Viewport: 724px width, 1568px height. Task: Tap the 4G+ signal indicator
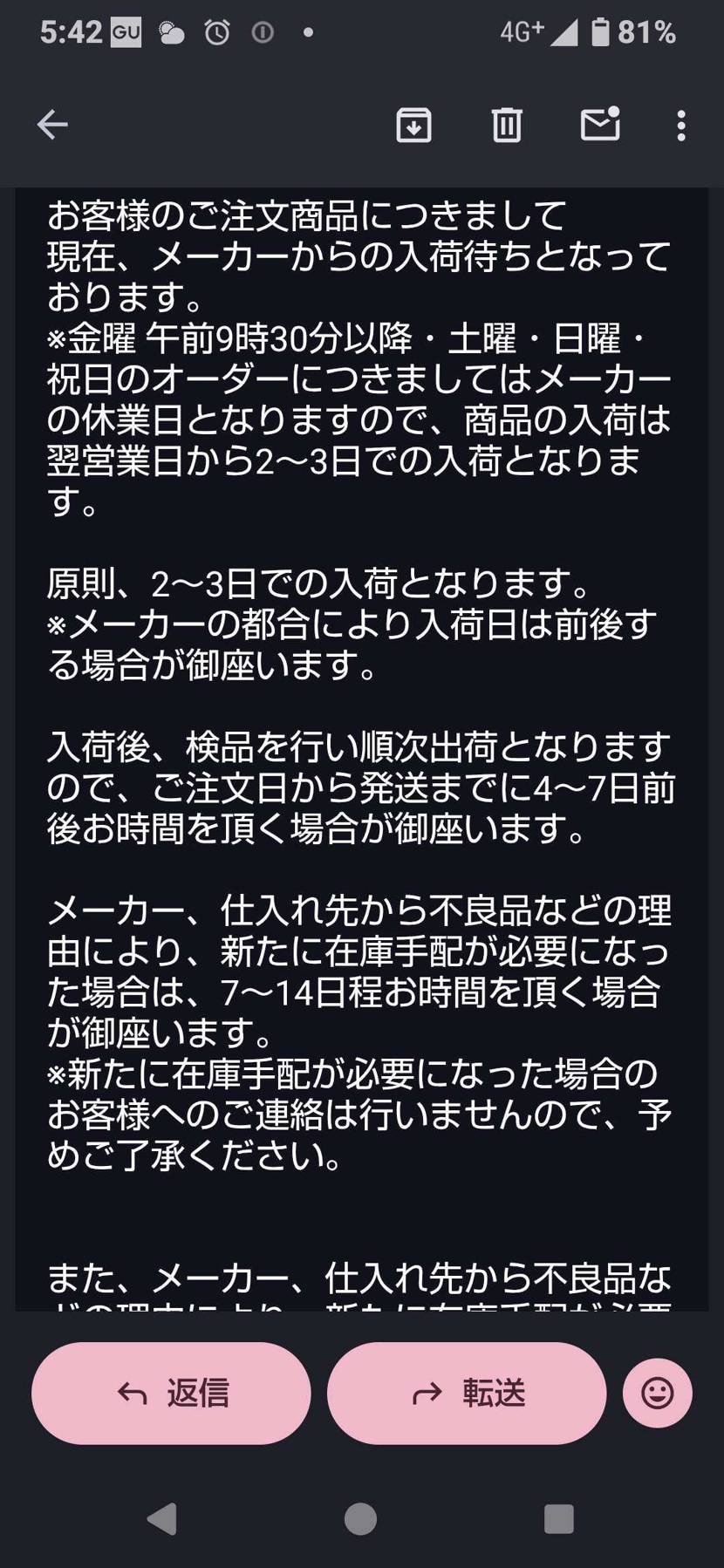pos(523,33)
